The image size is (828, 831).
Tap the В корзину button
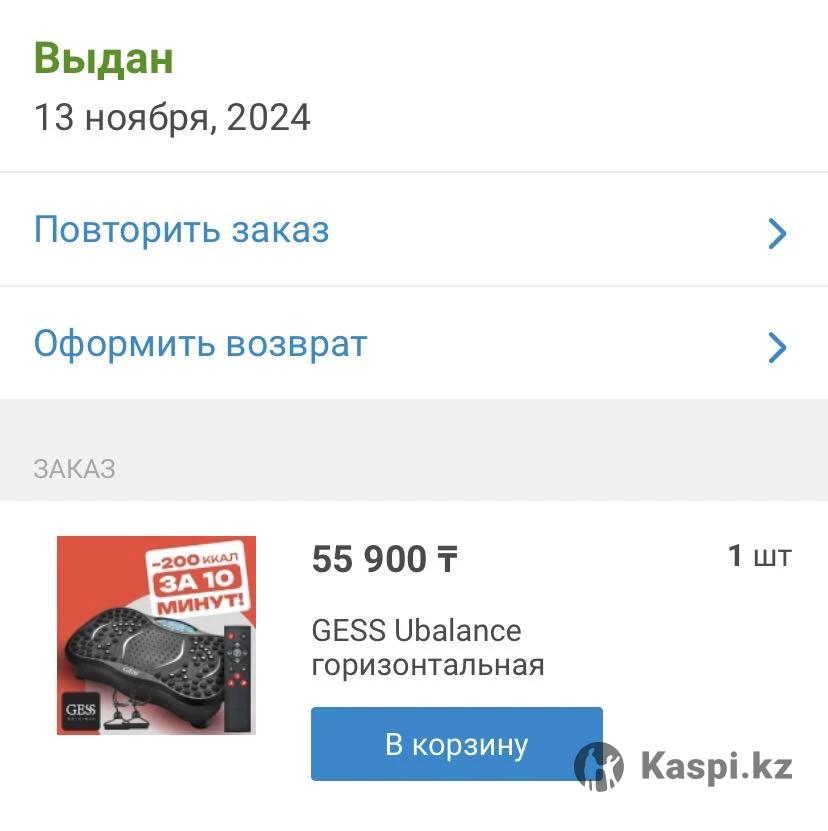tap(456, 744)
